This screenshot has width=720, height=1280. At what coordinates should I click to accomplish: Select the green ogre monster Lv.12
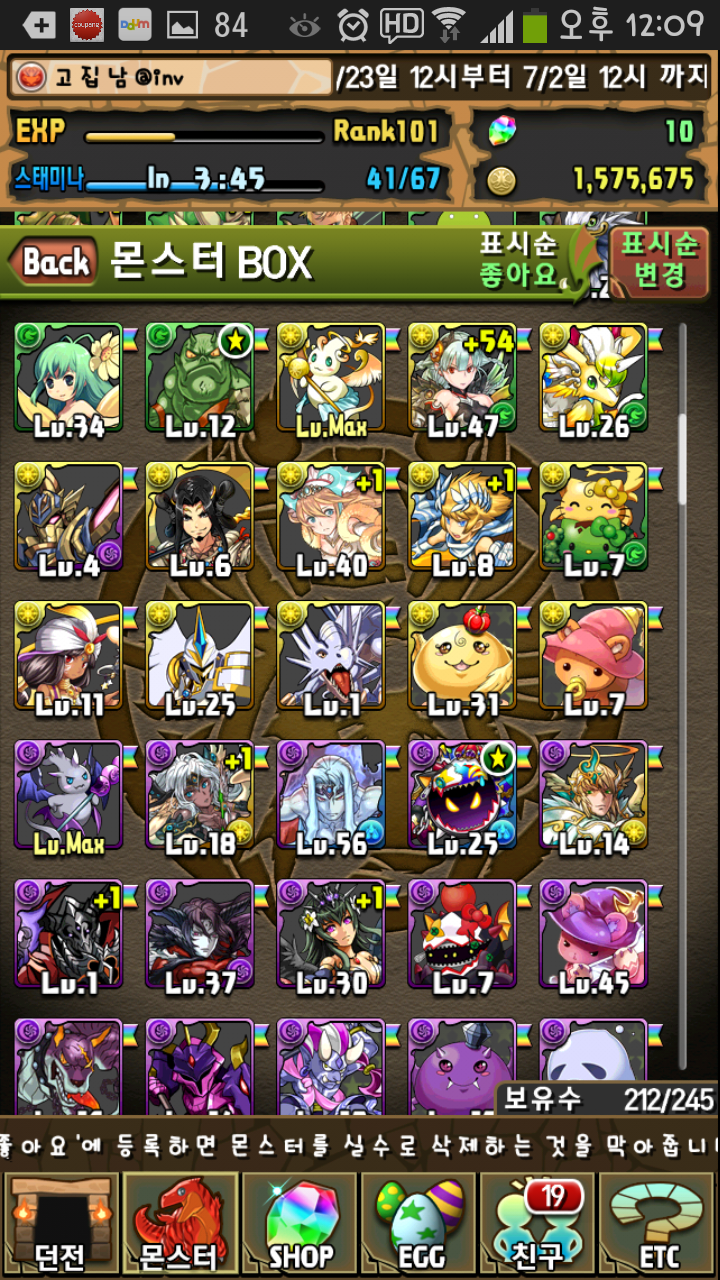tap(199, 378)
